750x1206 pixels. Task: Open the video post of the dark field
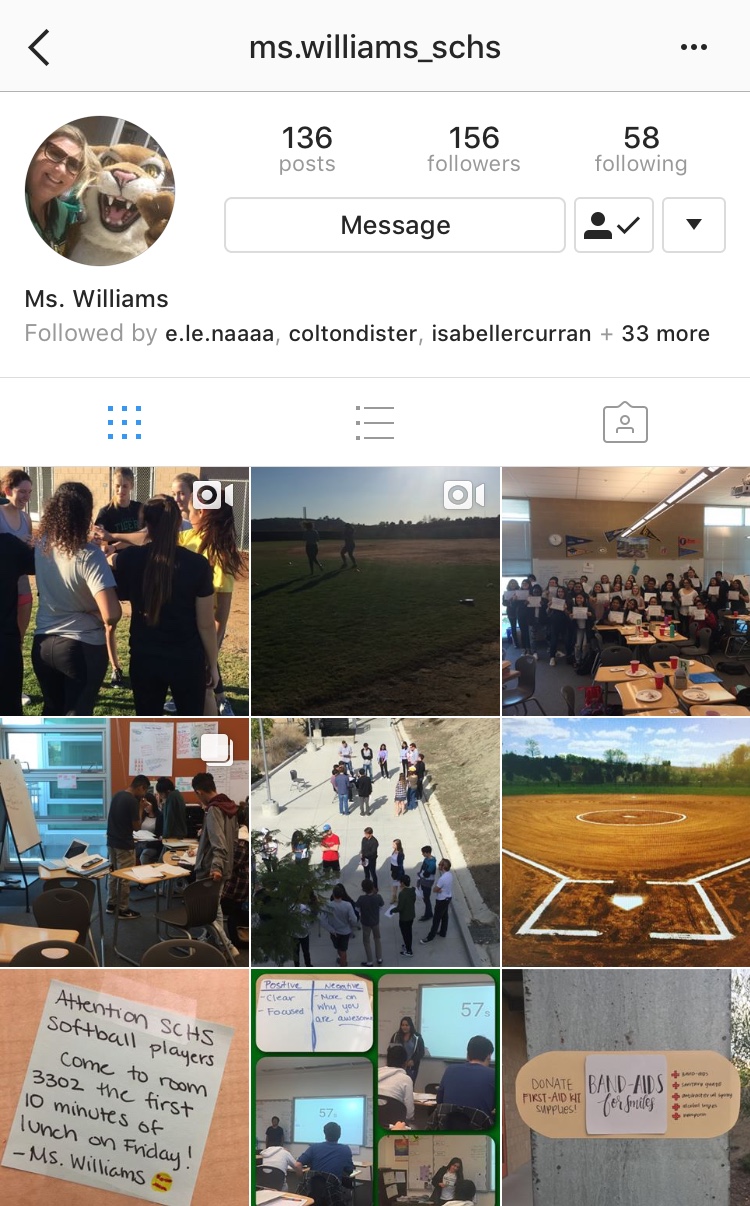(x=375, y=591)
